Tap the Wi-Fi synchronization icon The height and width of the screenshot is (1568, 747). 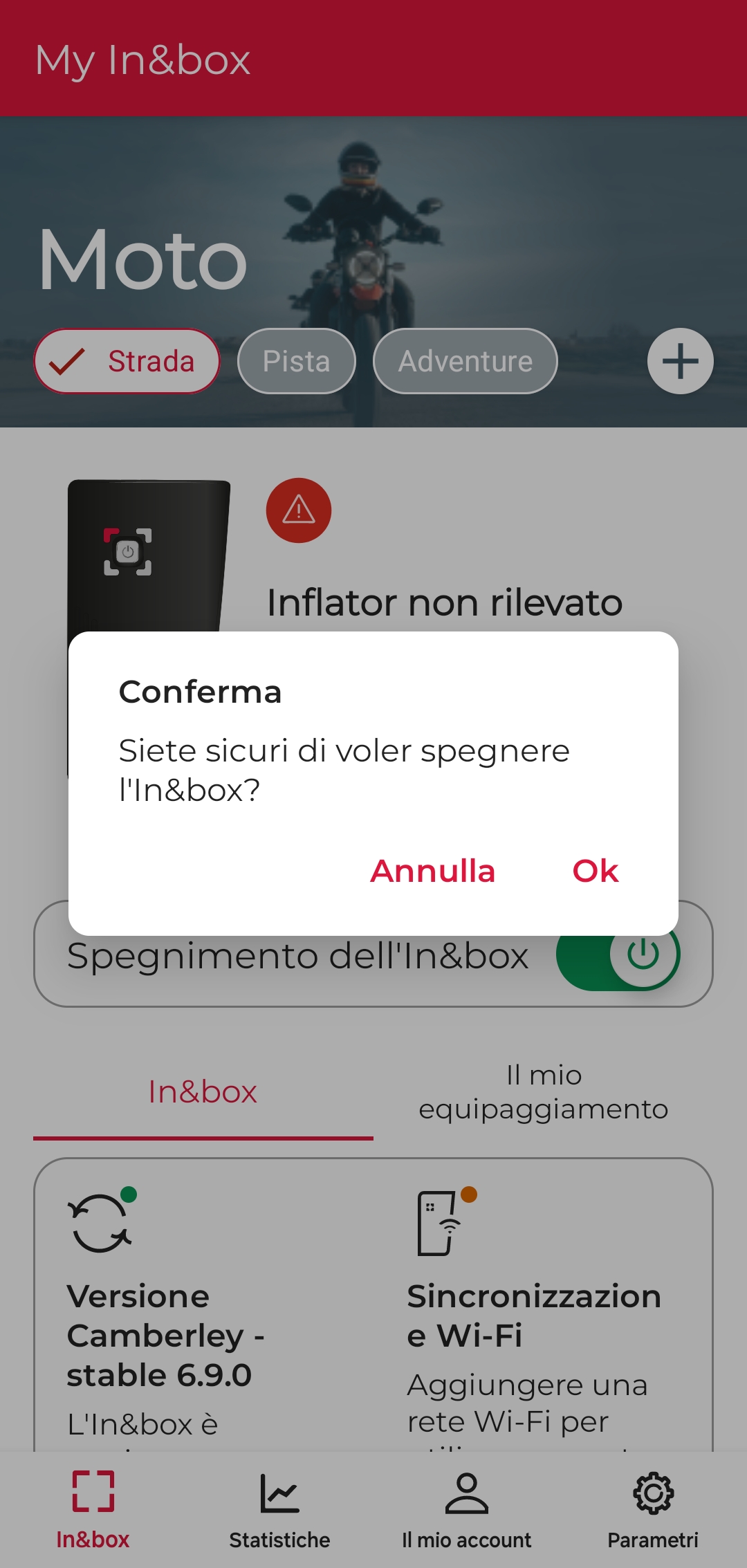pyautogui.click(x=437, y=1224)
